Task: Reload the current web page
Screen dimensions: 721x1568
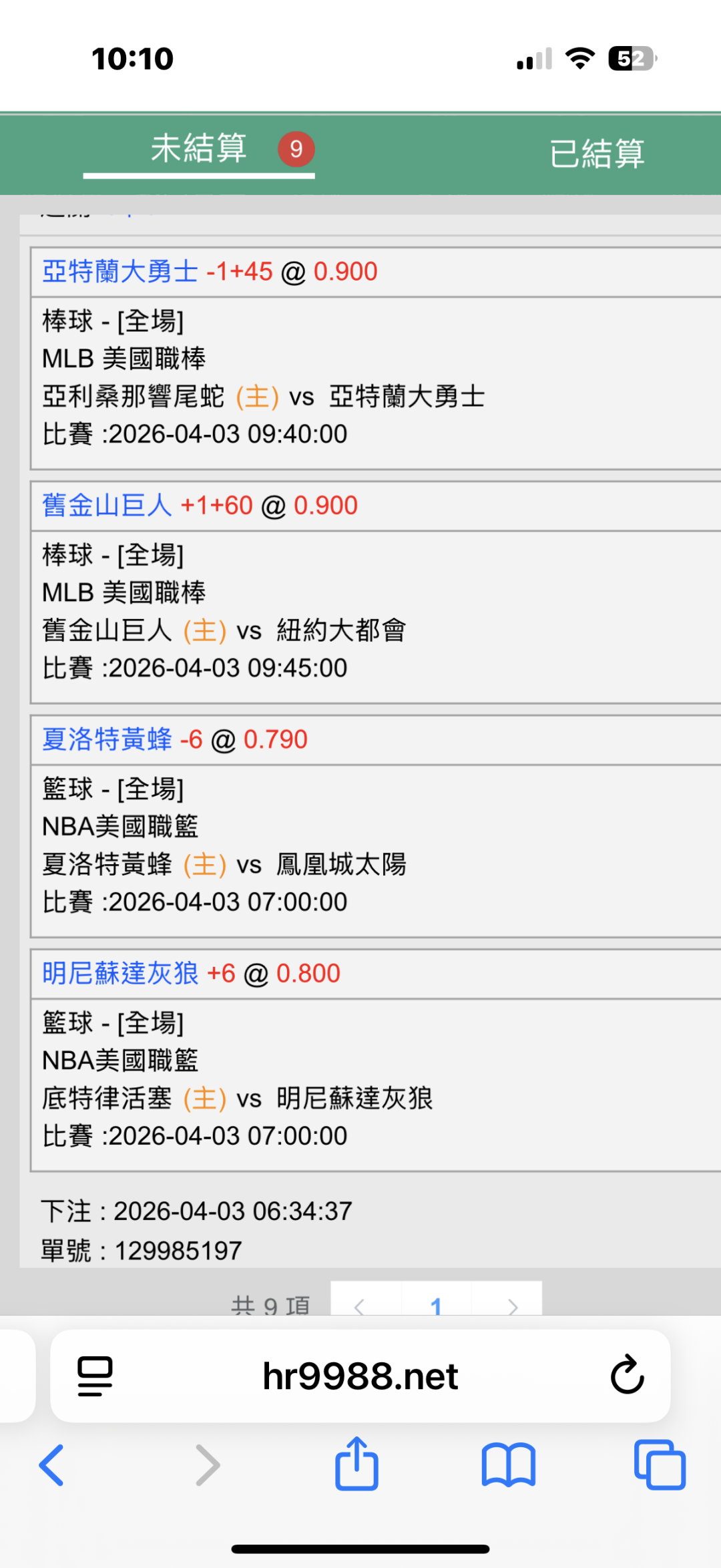Action: 626,1376
